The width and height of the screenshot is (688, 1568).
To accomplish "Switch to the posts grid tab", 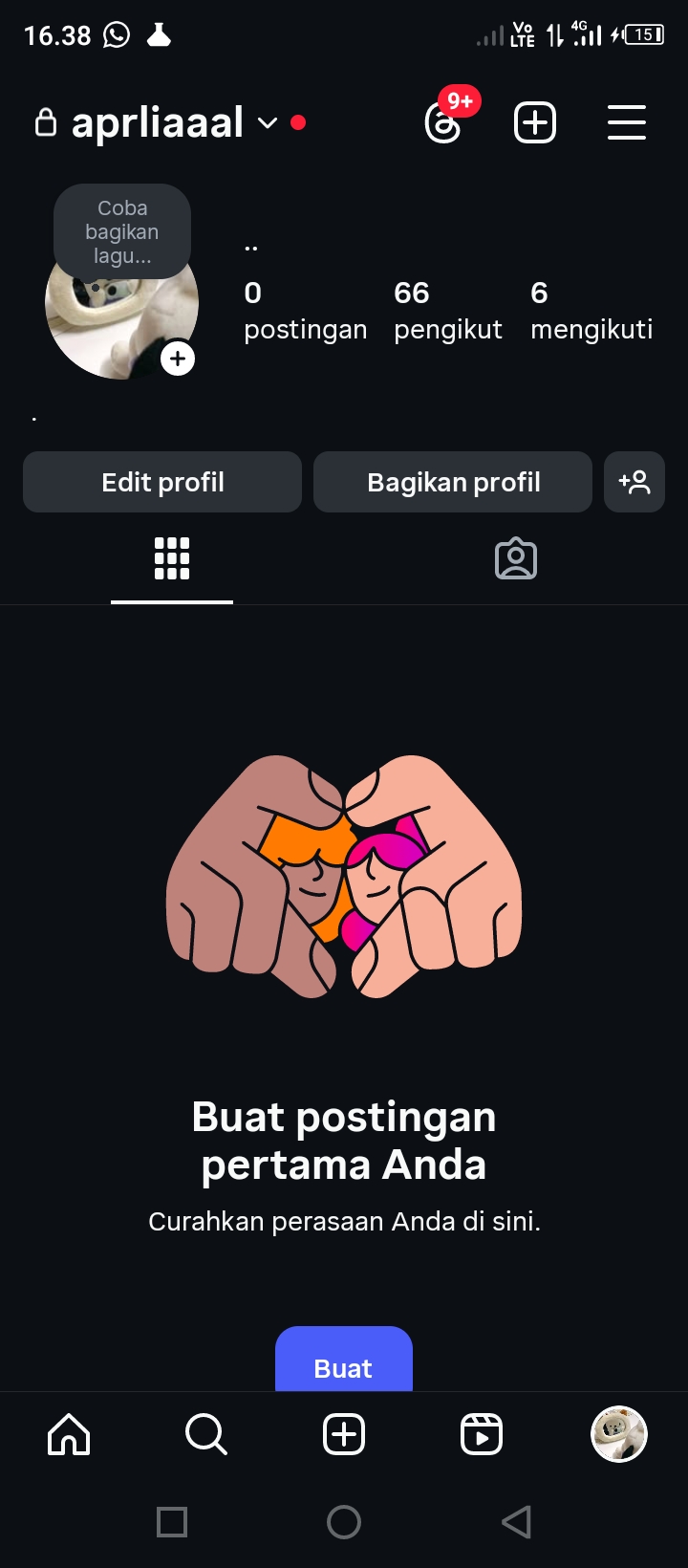I will tap(172, 559).
